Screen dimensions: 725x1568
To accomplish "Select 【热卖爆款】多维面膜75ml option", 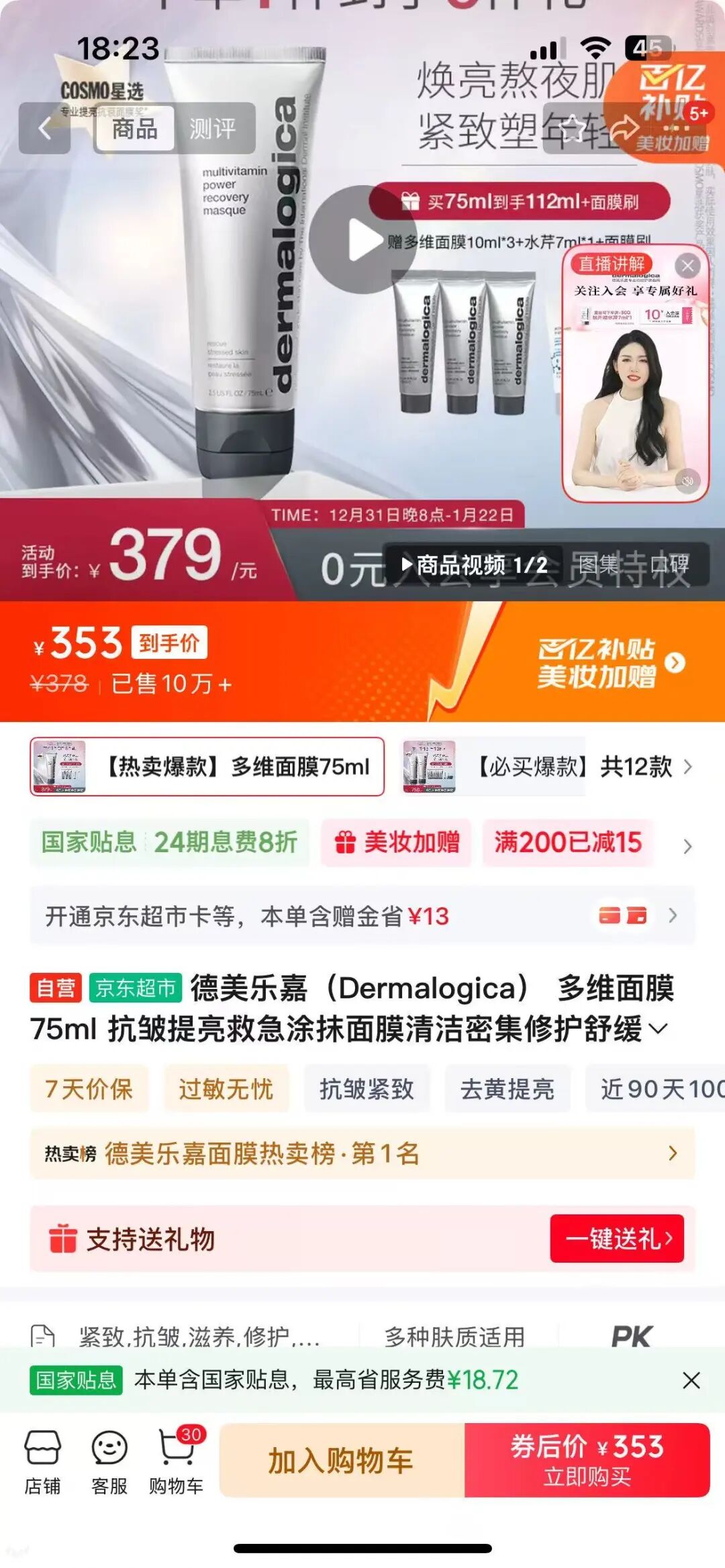I will [x=207, y=767].
